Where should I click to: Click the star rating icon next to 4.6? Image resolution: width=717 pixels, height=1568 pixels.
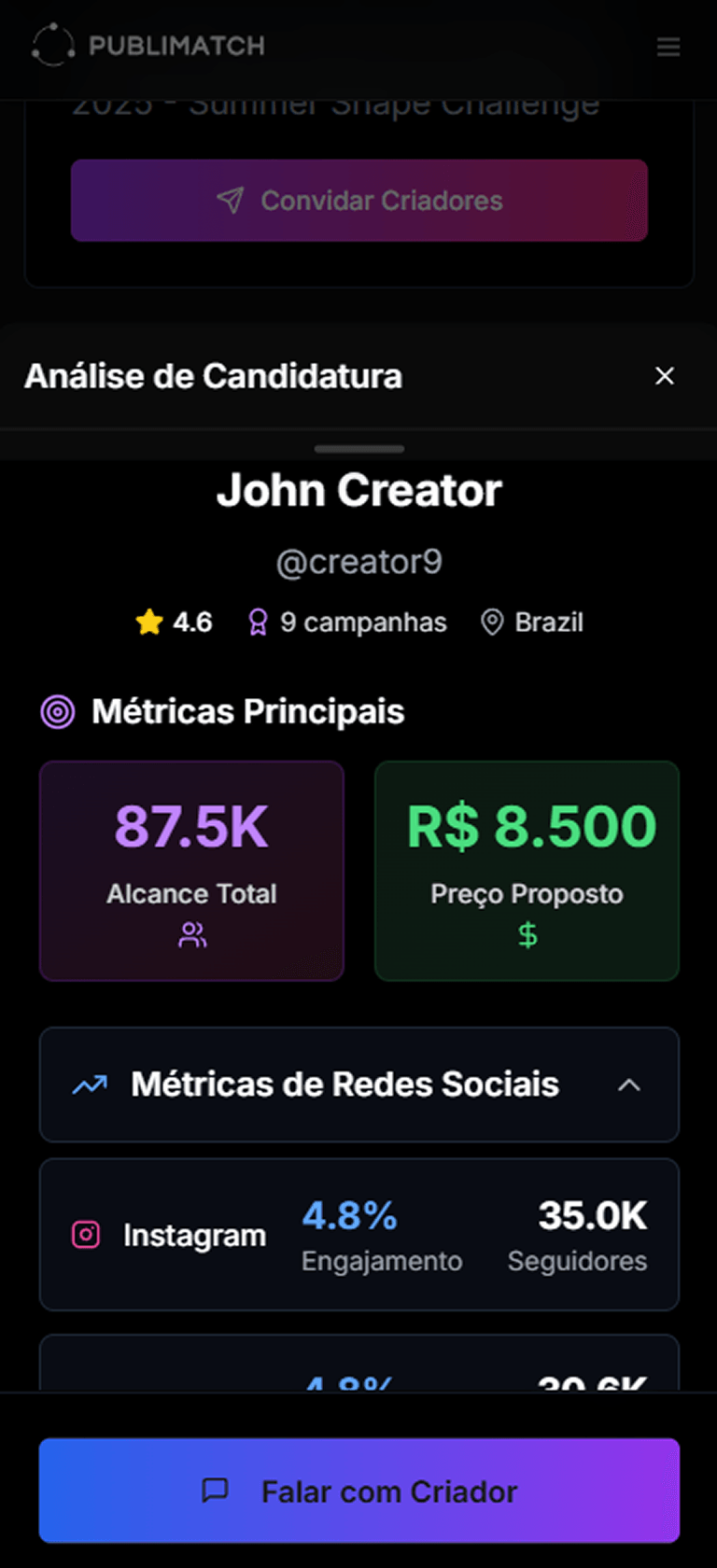(149, 621)
